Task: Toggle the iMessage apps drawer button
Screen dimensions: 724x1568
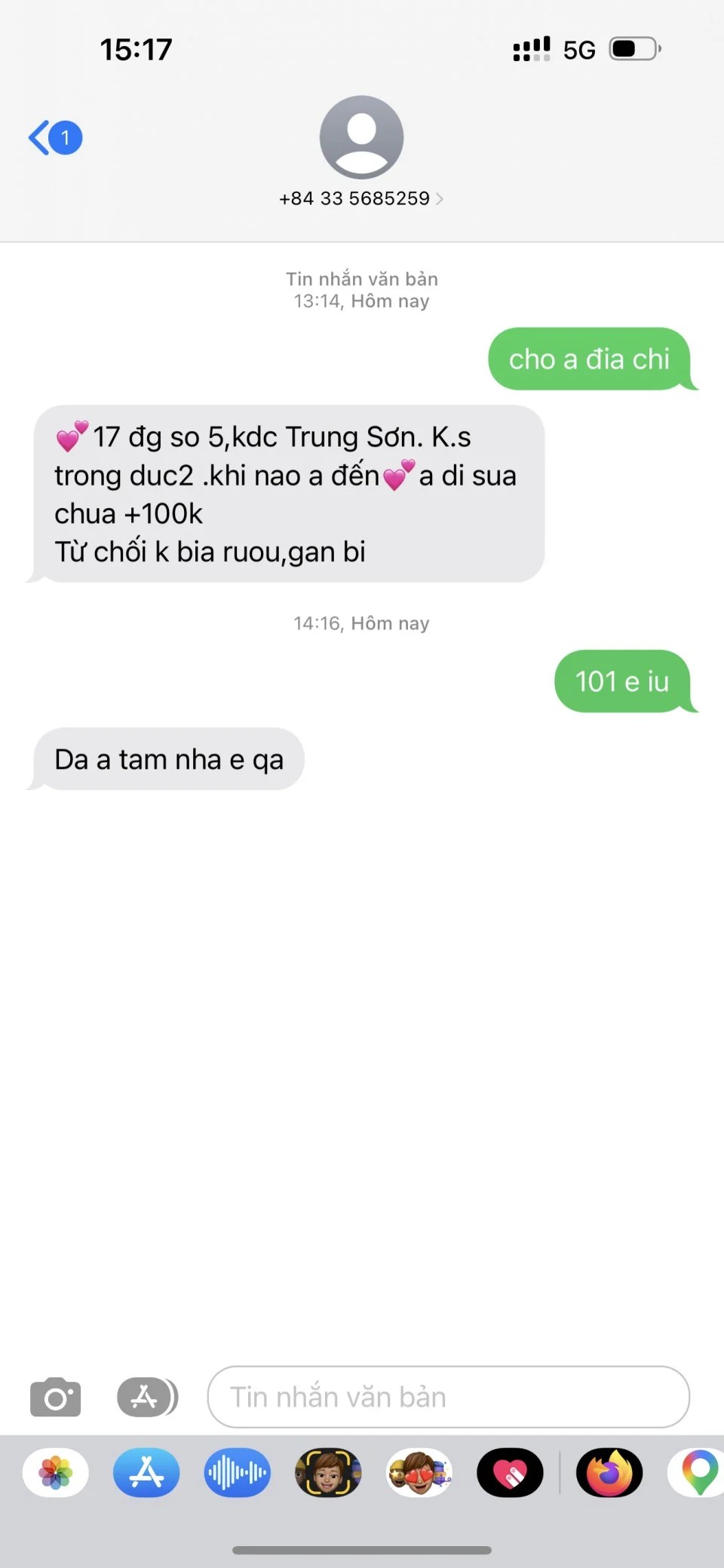Action: [147, 1397]
